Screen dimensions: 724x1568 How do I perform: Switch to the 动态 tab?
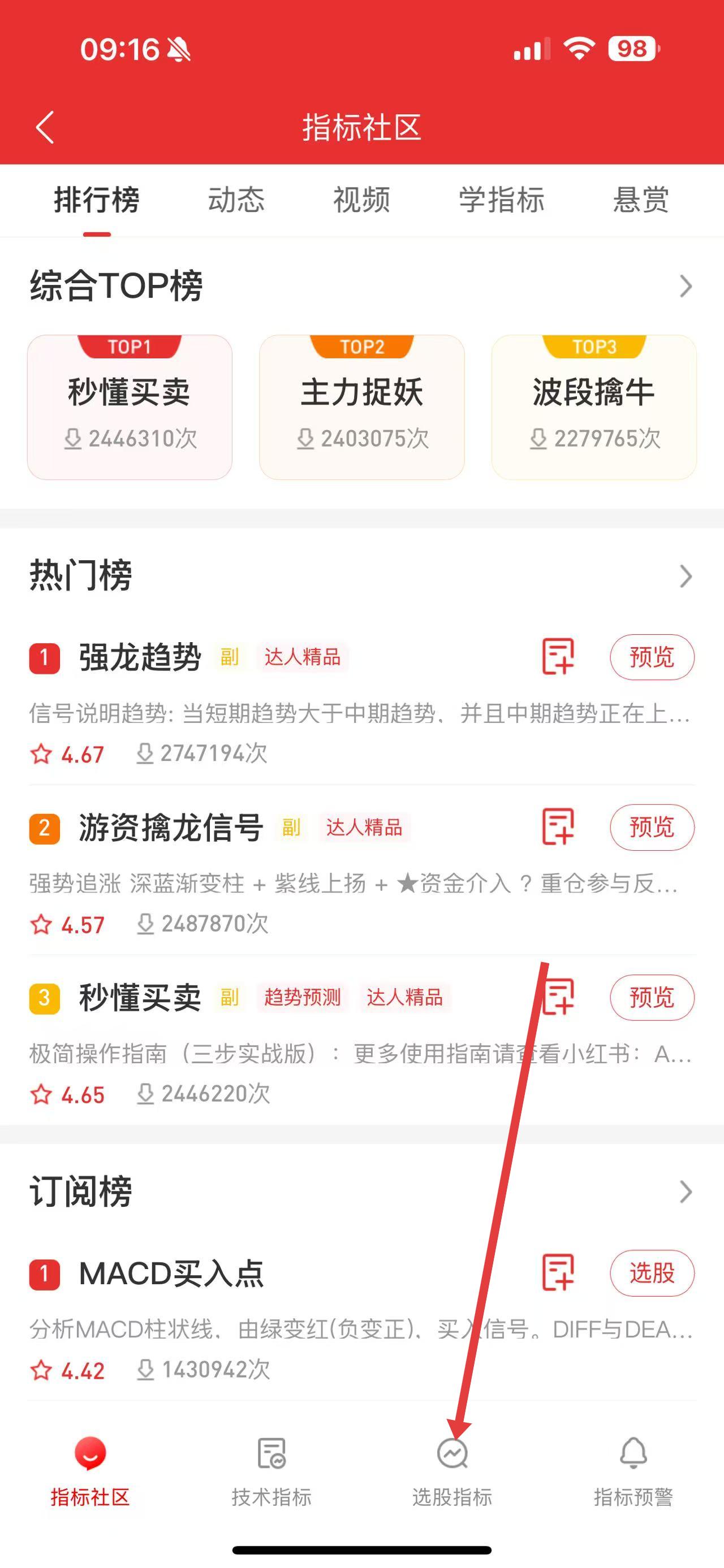point(236,200)
